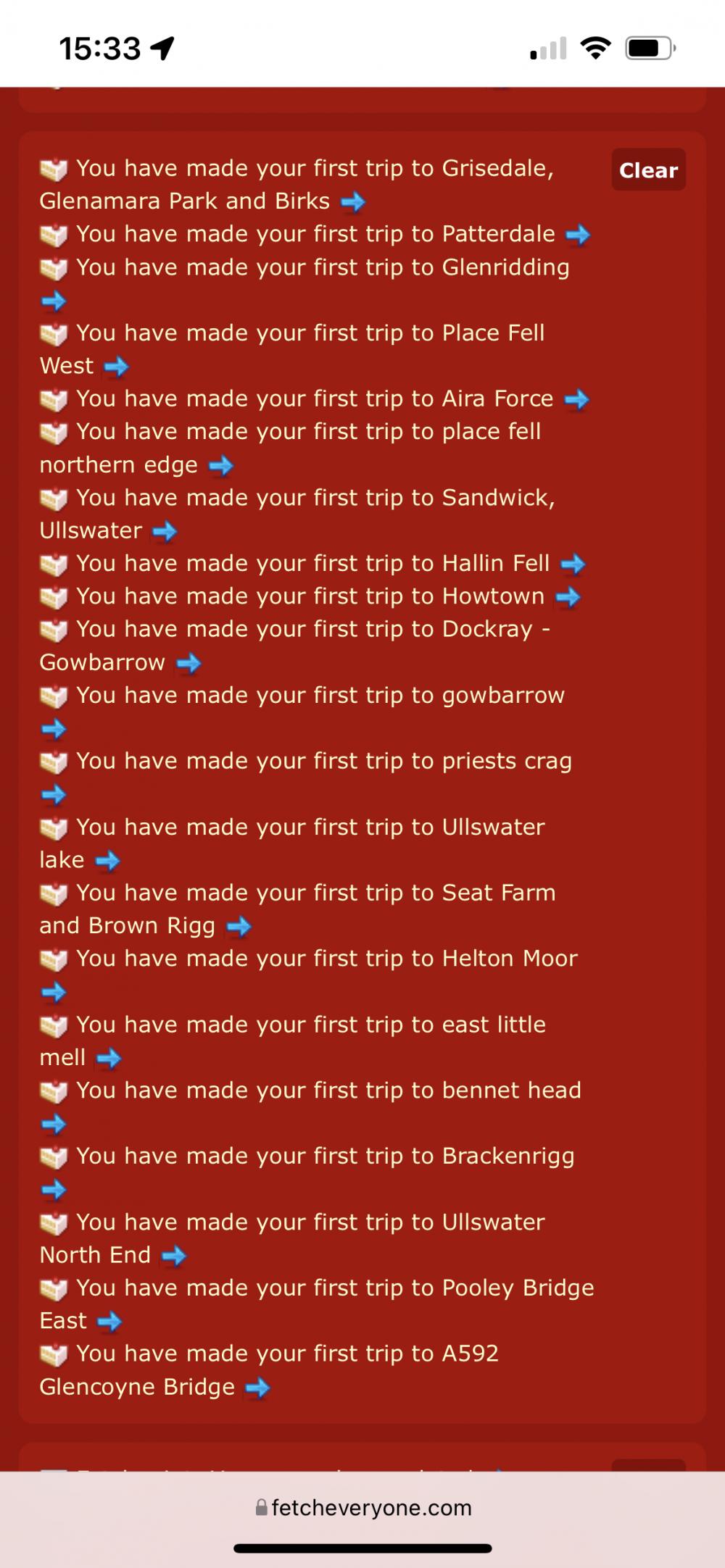Follow the Helton Moor arrow

tap(54, 992)
